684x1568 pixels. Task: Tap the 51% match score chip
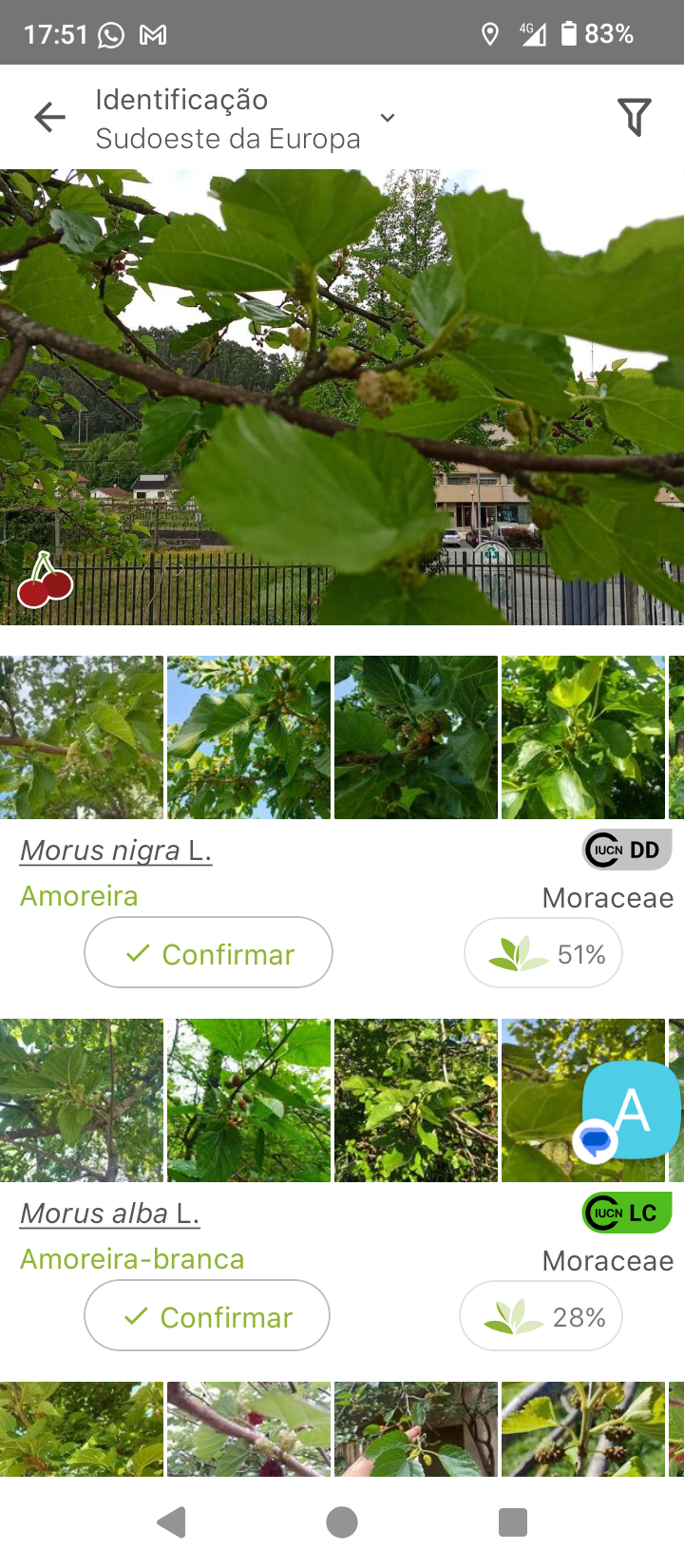(x=543, y=953)
